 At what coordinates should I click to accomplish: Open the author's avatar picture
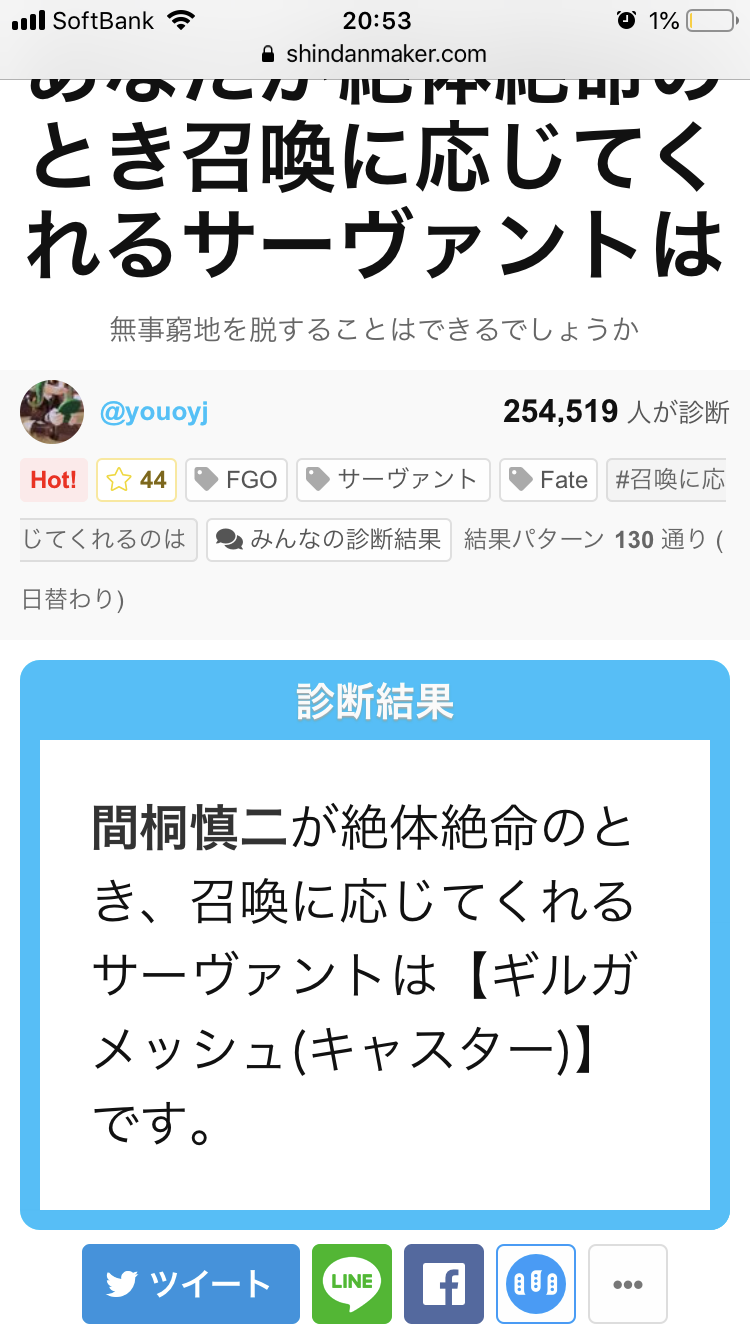click(52, 412)
